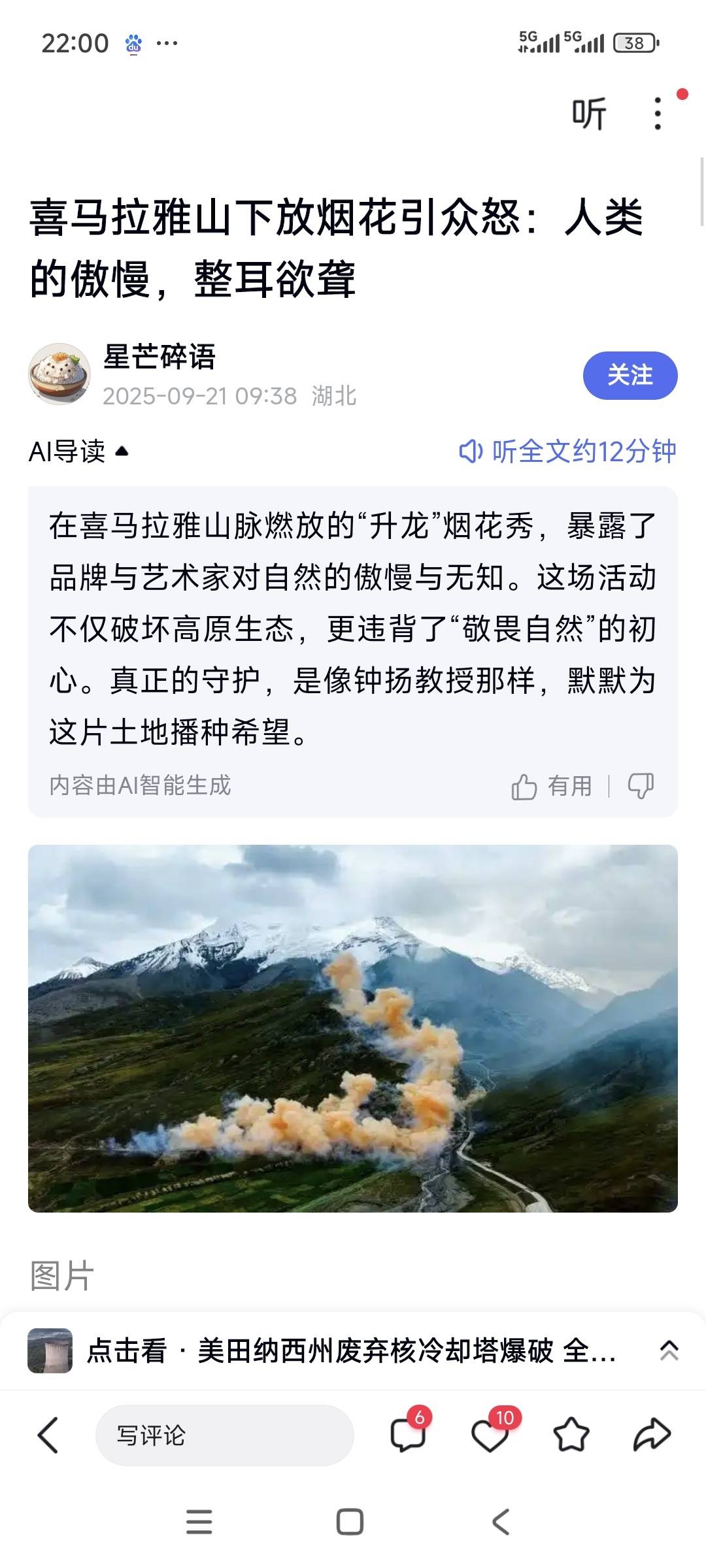Expand the recommendation bar chevron
The width and height of the screenshot is (706, 1568).
[x=669, y=1350]
